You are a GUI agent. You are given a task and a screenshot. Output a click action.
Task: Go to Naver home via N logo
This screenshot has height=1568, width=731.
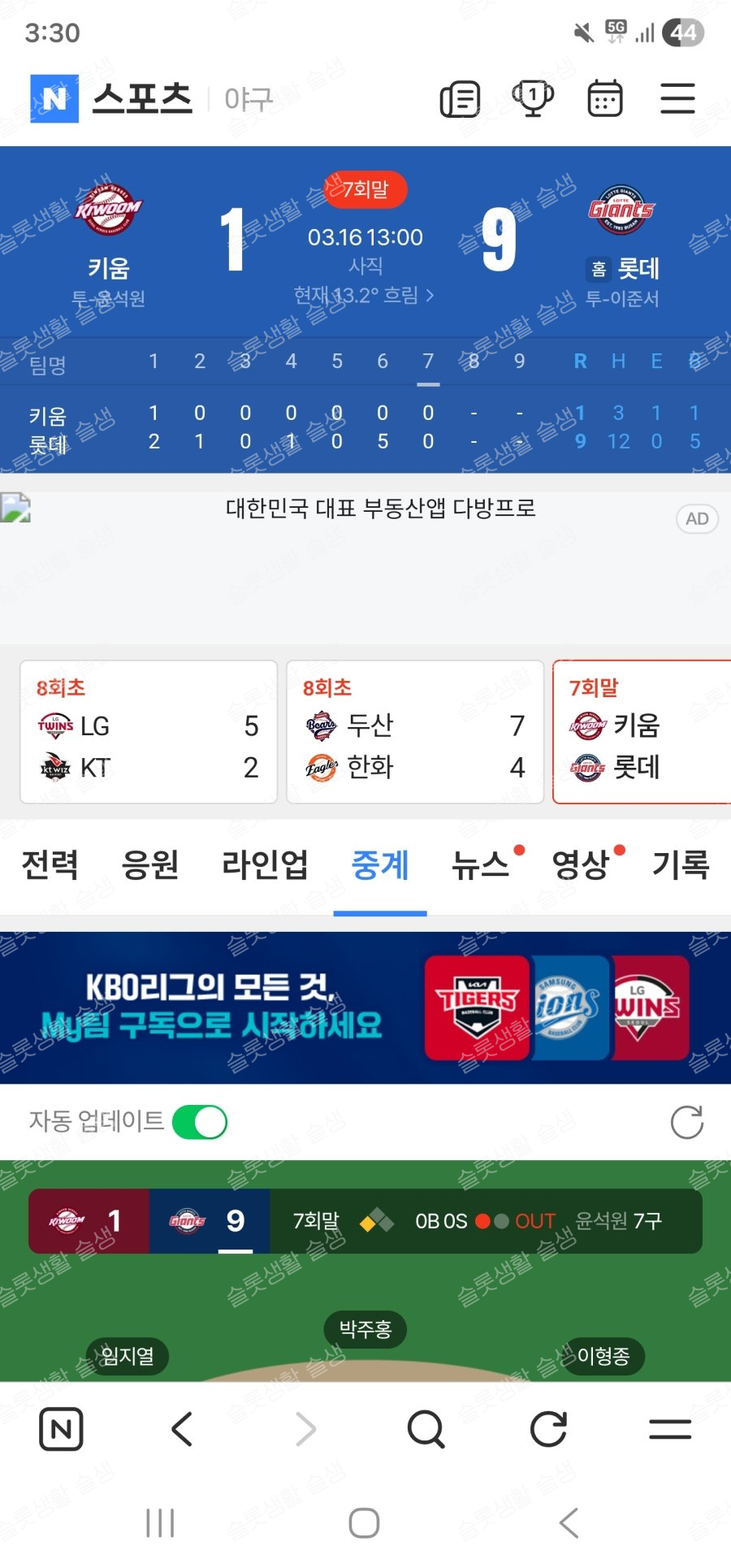click(54, 99)
